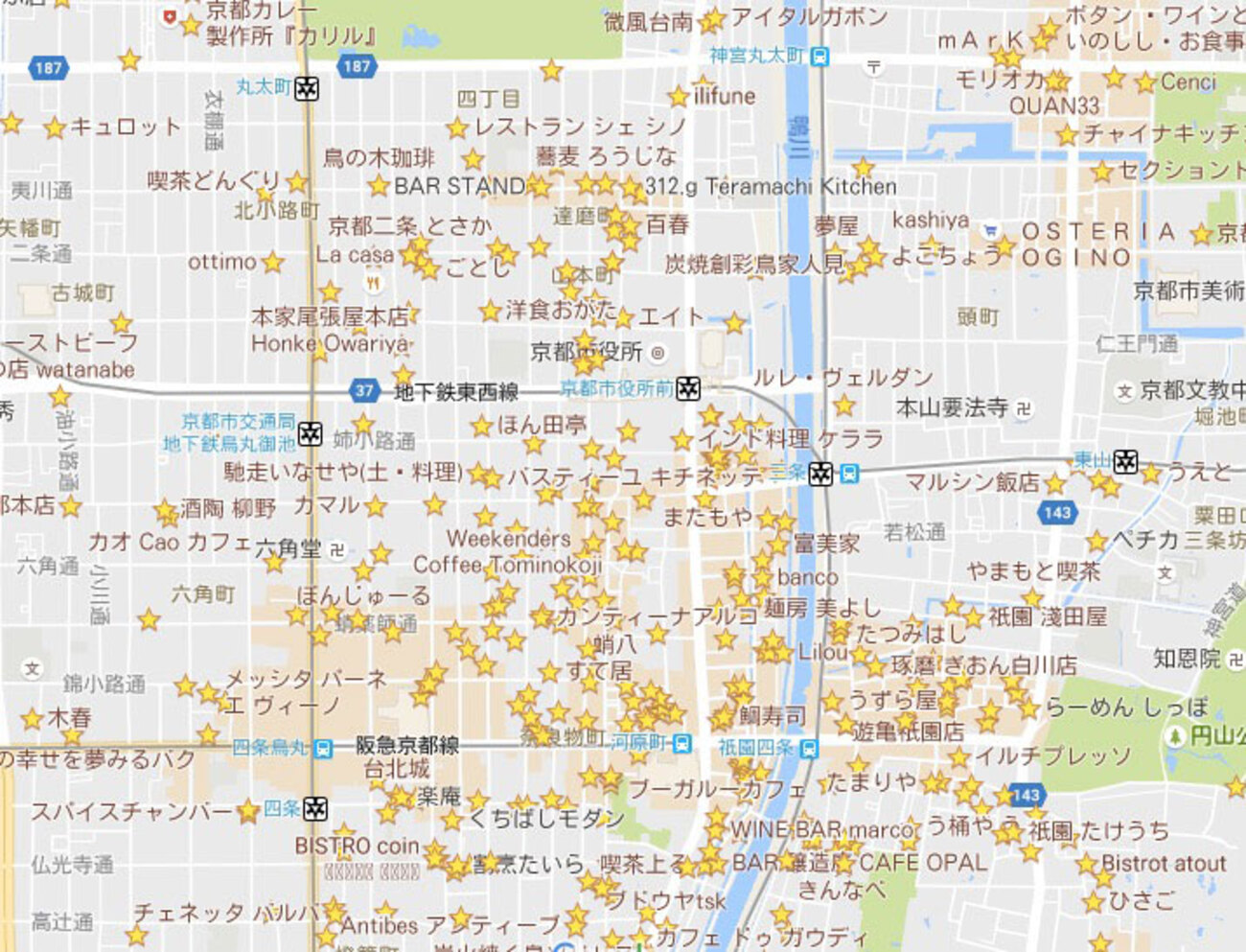Open CAFE OPAL place details

[922, 862]
